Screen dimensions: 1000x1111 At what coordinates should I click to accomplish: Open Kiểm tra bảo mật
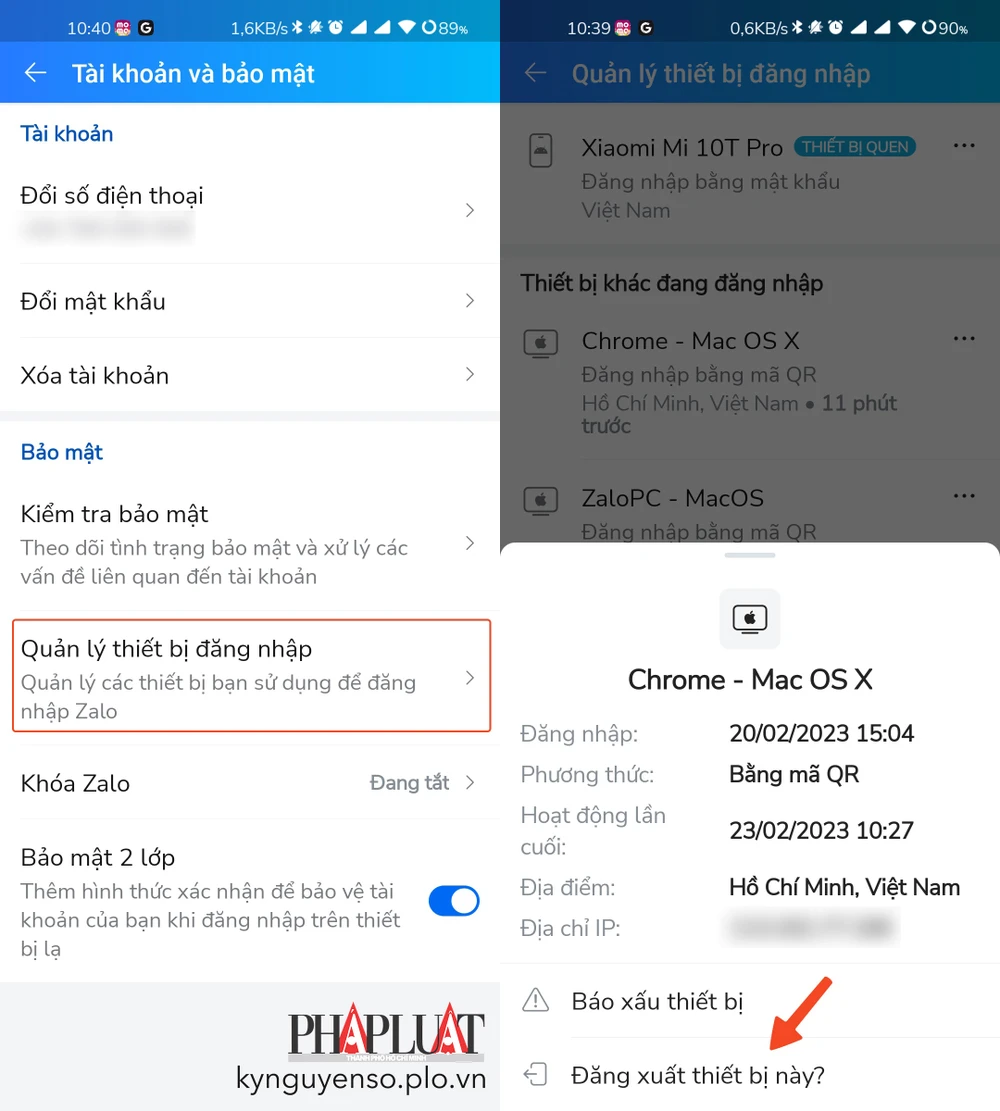tap(248, 543)
